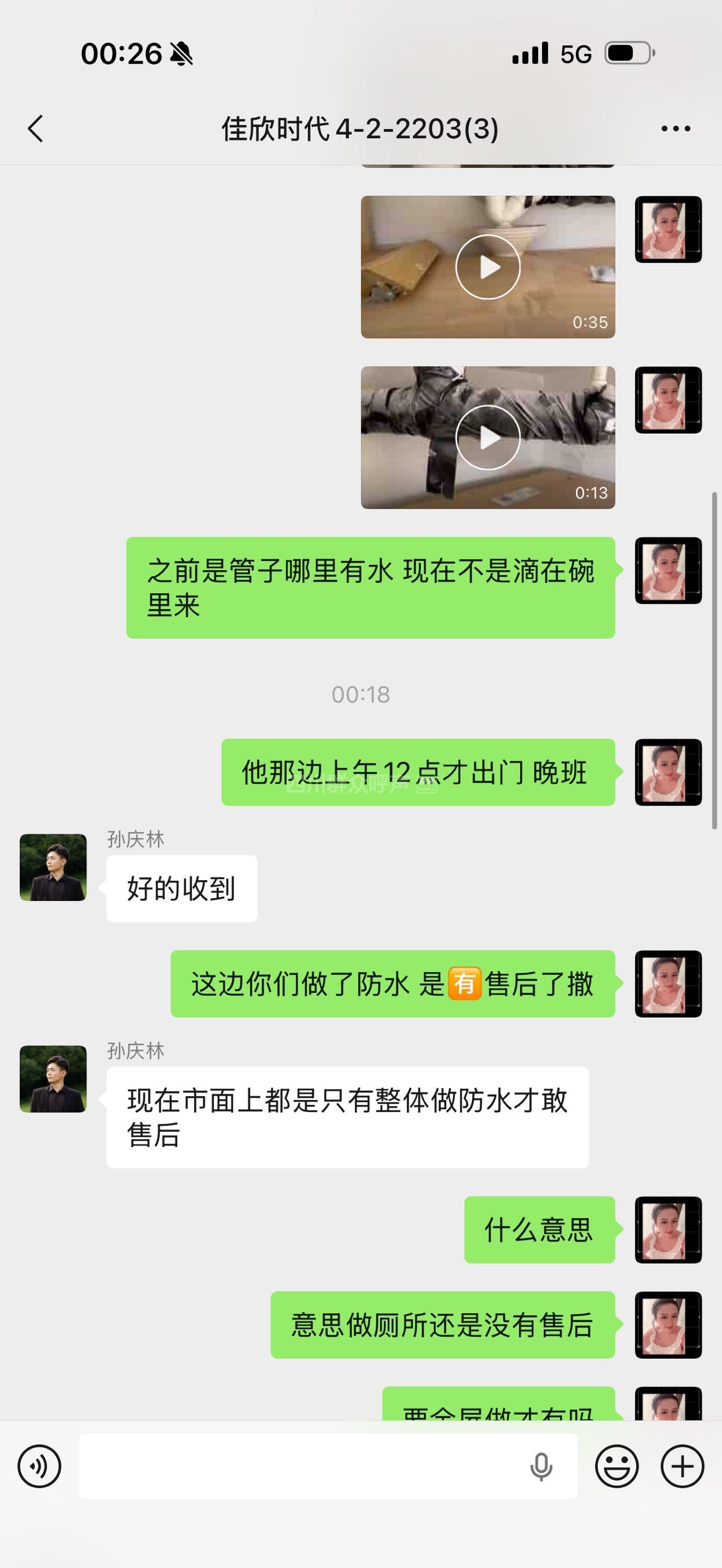This screenshot has width=722, height=1568.
Task: Play the 0:13 video message
Action: (487, 437)
